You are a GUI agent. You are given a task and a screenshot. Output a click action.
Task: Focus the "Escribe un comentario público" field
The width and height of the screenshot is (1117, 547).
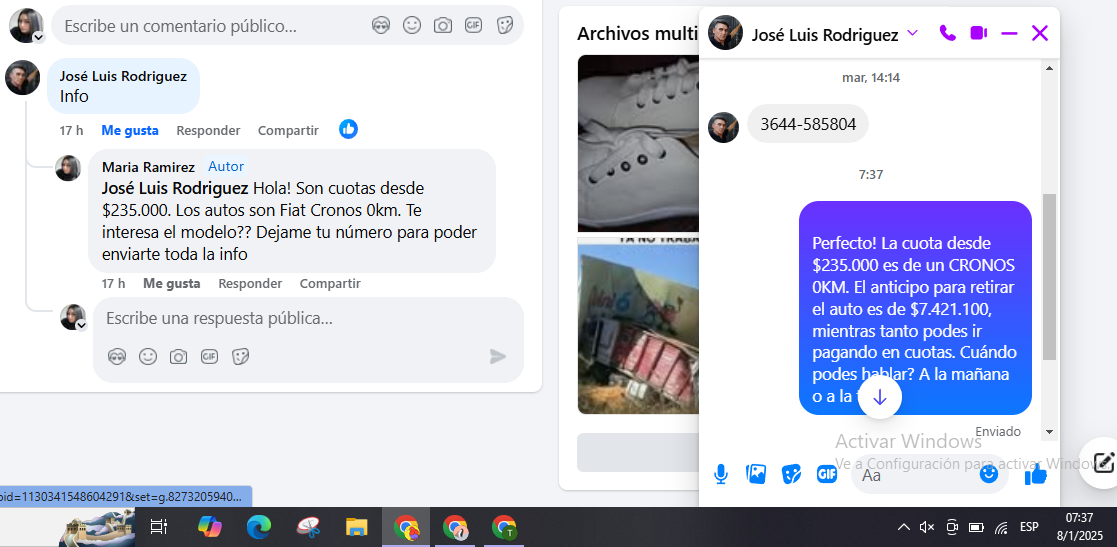(210, 26)
